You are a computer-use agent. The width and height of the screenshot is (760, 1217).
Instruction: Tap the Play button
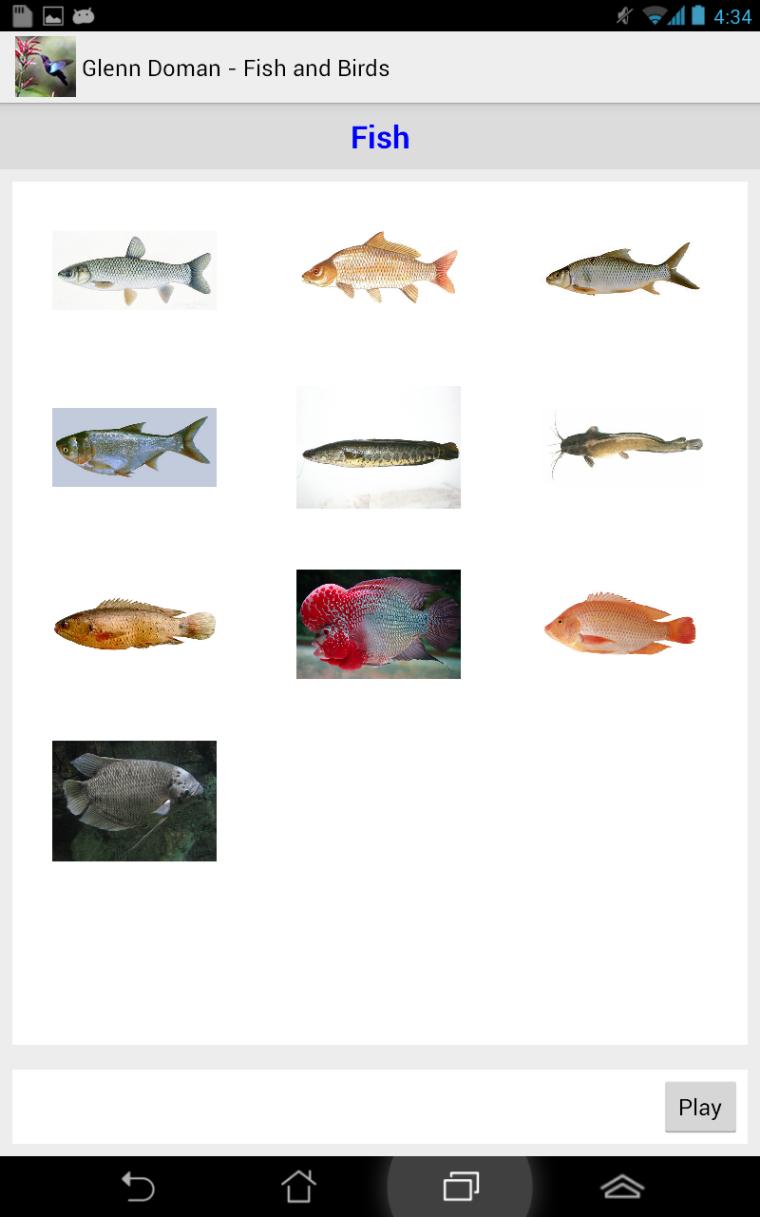pos(700,1107)
